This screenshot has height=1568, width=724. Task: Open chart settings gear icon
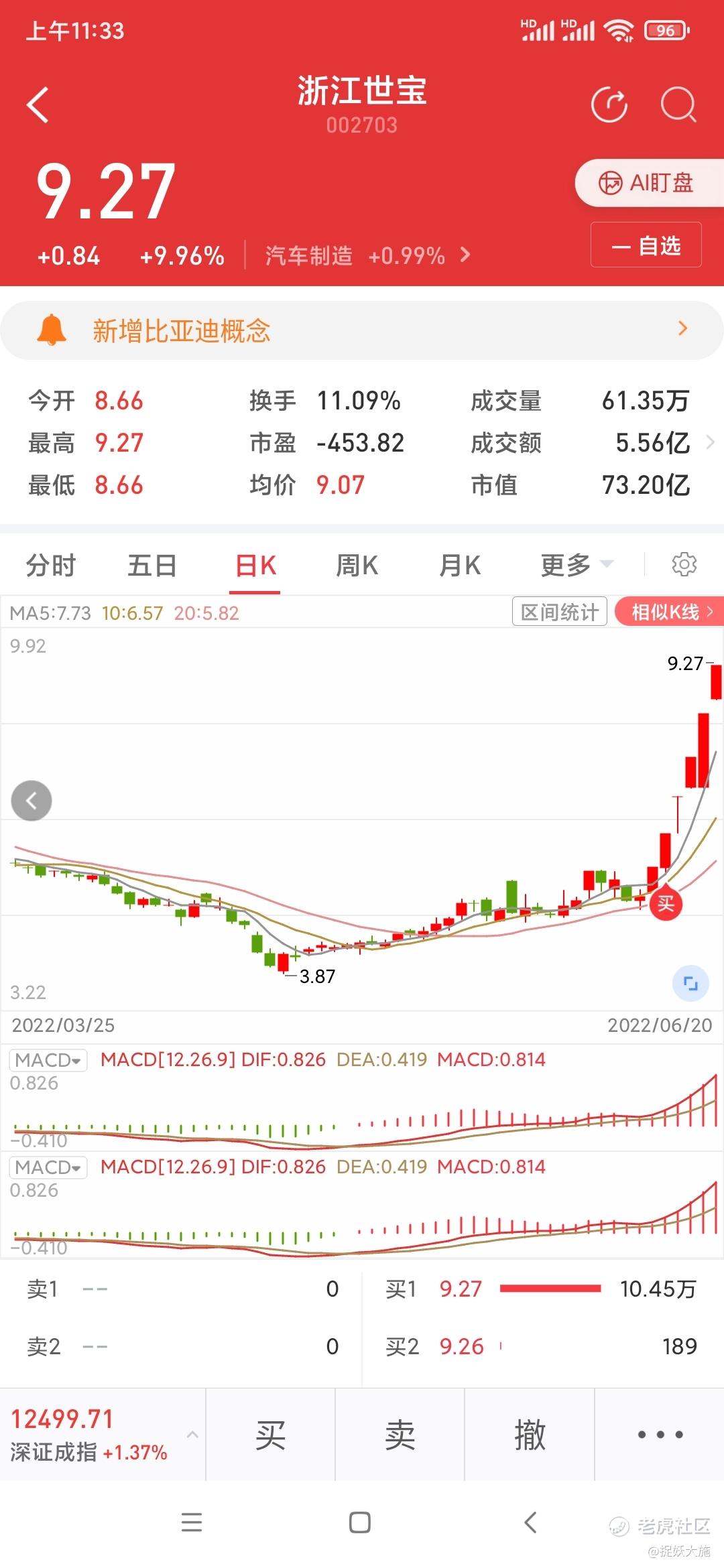(x=684, y=564)
